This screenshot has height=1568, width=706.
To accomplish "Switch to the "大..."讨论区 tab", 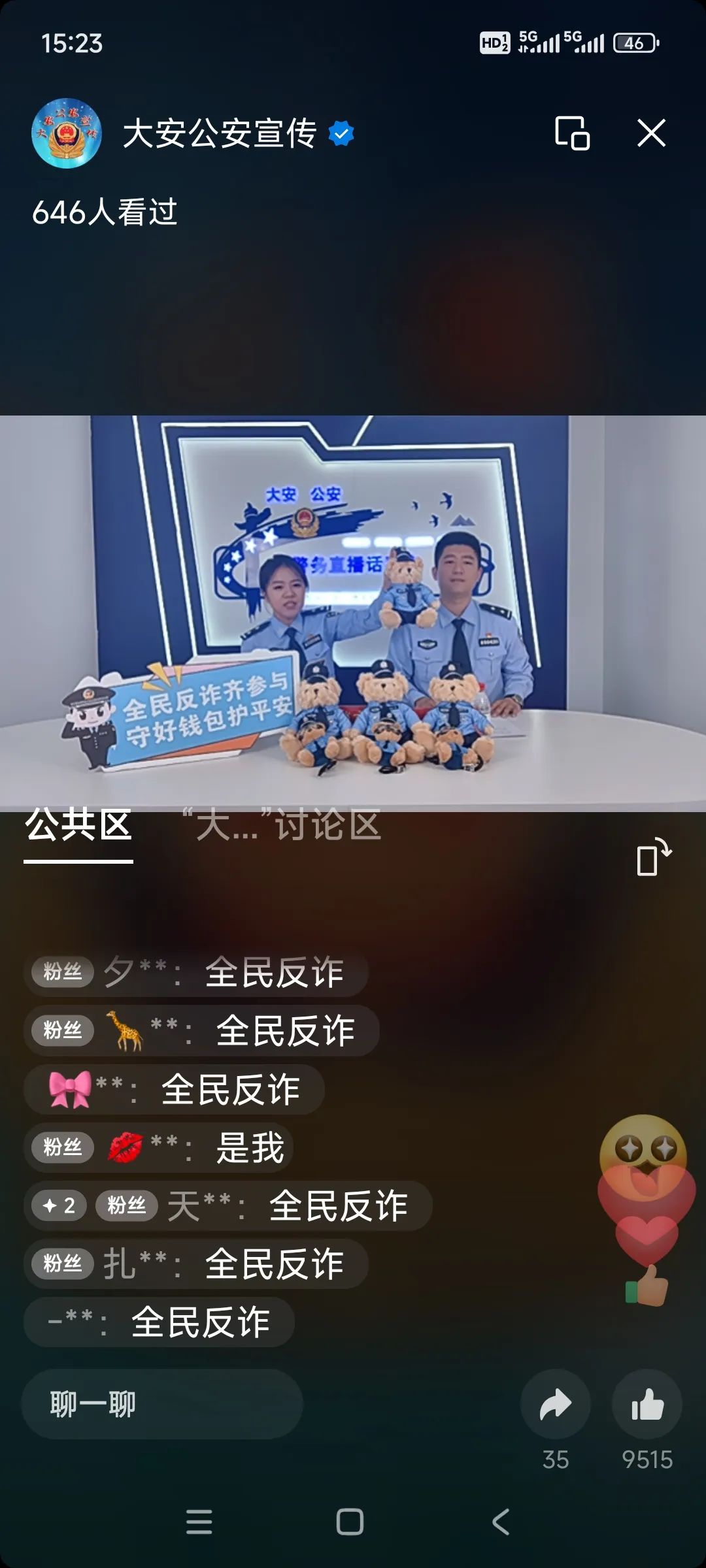I will click(282, 826).
